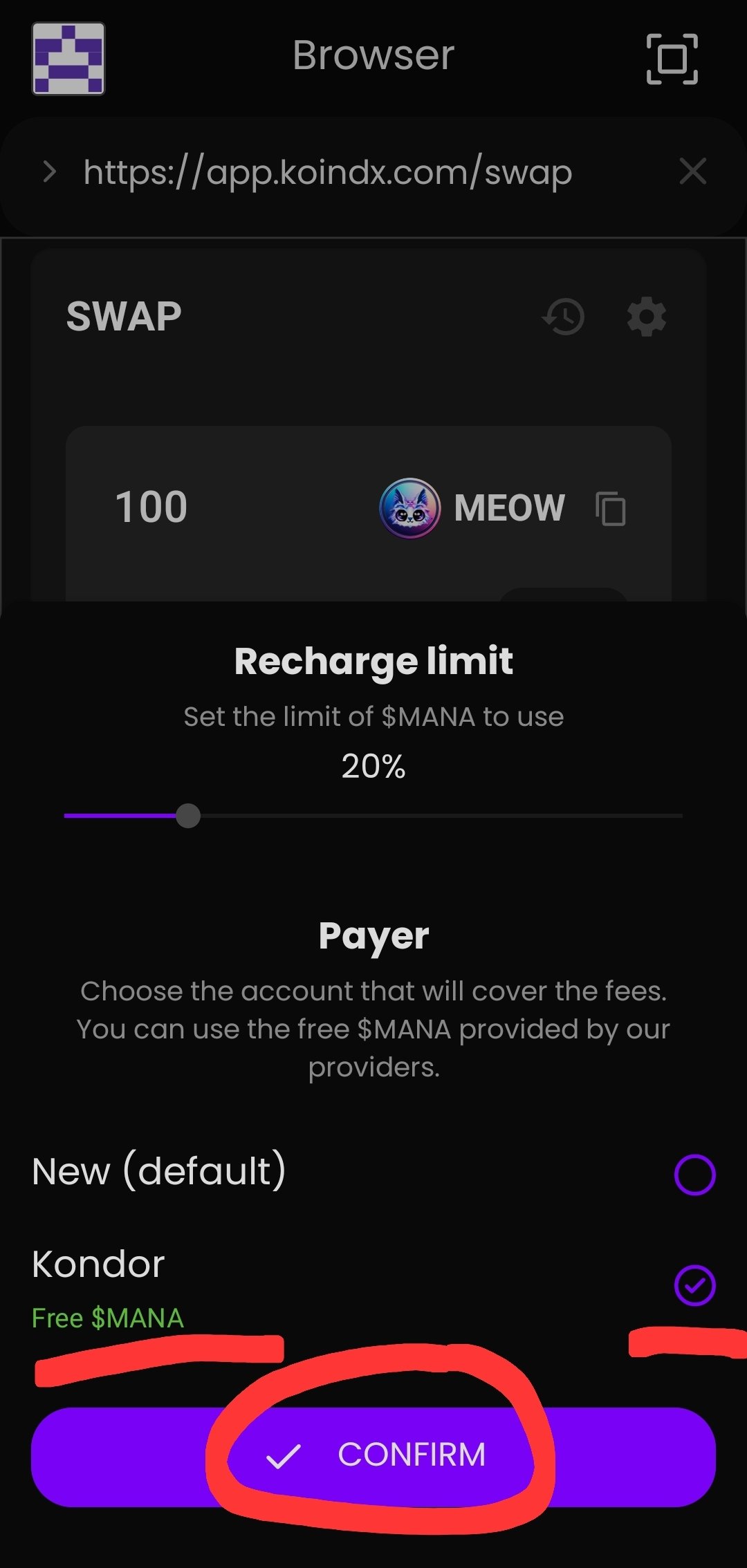Image resolution: width=747 pixels, height=1568 pixels.
Task: Edit the 100 swap amount
Action: [151, 507]
